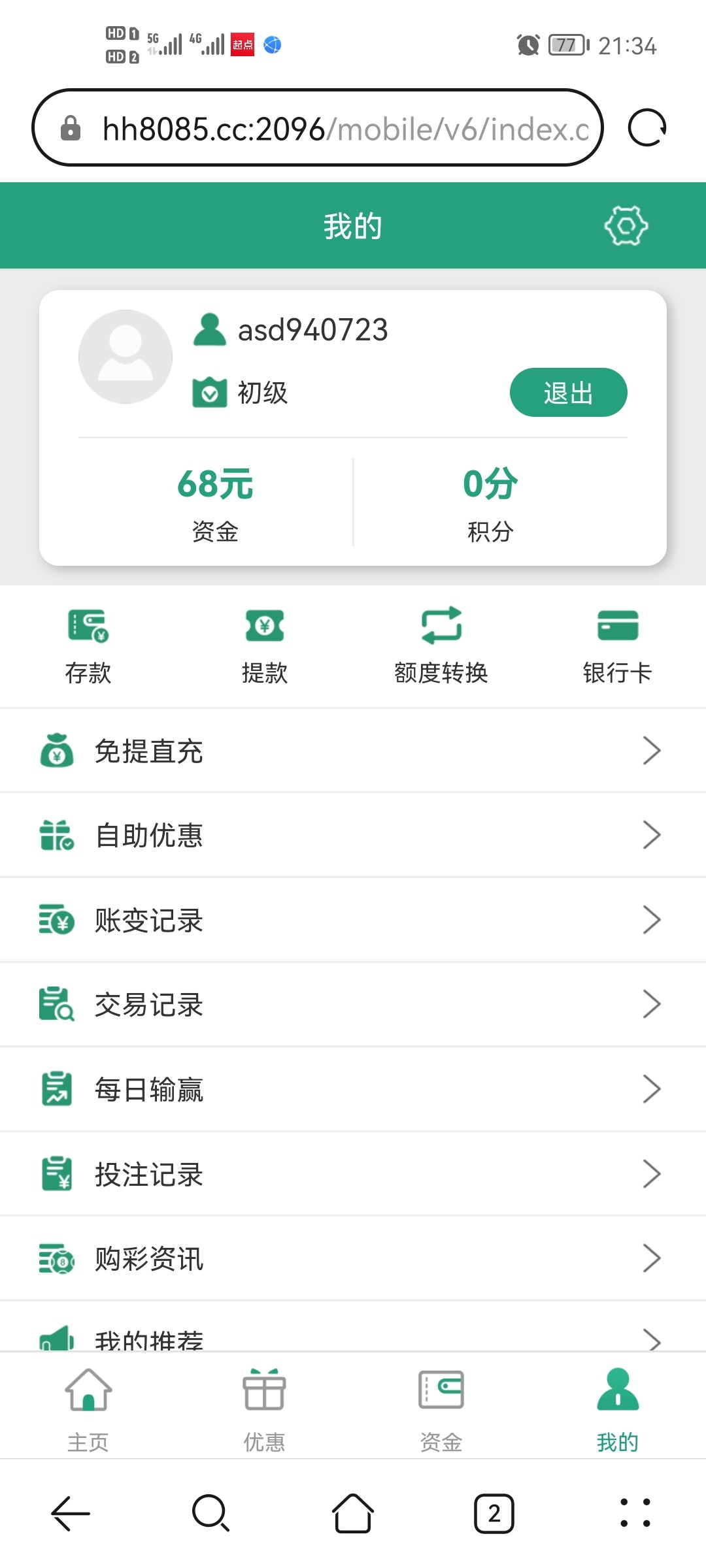Select the 提款 withdrawal icon
The image size is (706, 1568).
coord(264,627)
